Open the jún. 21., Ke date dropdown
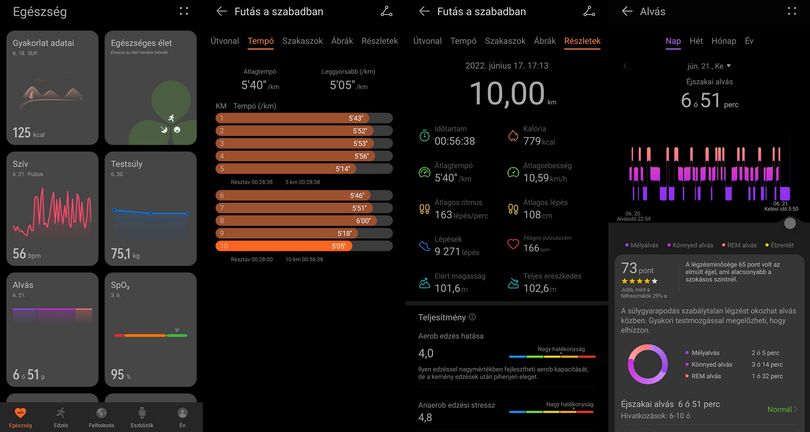Image resolution: width=810 pixels, height=432 pixels. click(x=707, y=66)
